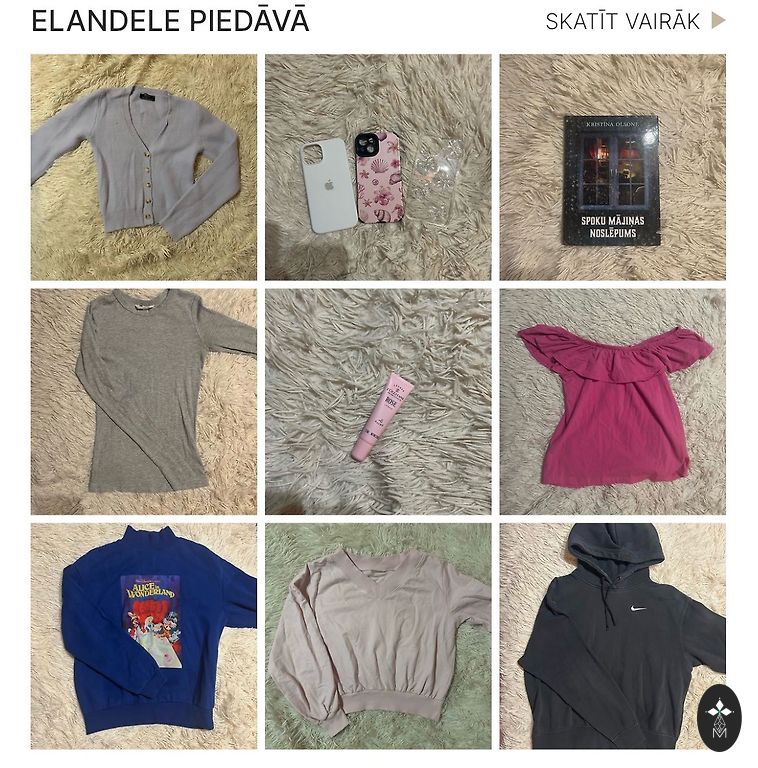758x768 pixels.
Task: Open the lilac cardigan listing
Action: click(x=143, y=167)
